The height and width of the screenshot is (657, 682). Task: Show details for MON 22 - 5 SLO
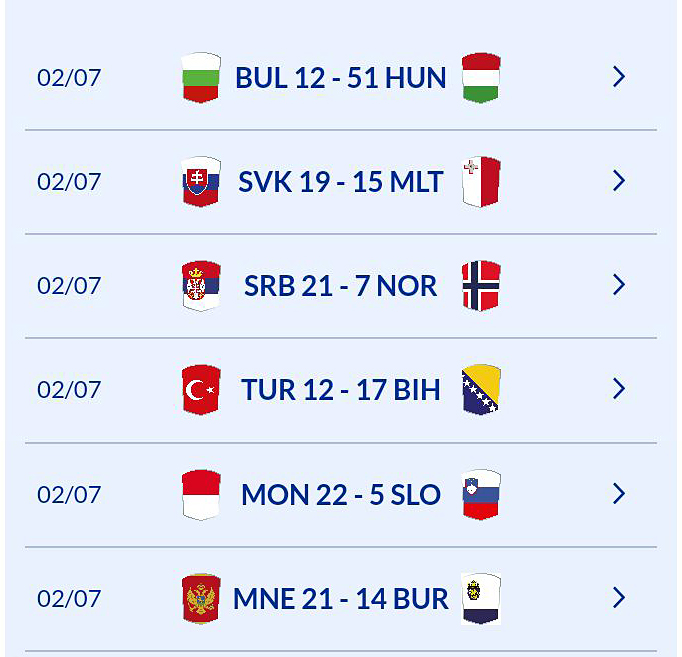[x=340, y=494]
